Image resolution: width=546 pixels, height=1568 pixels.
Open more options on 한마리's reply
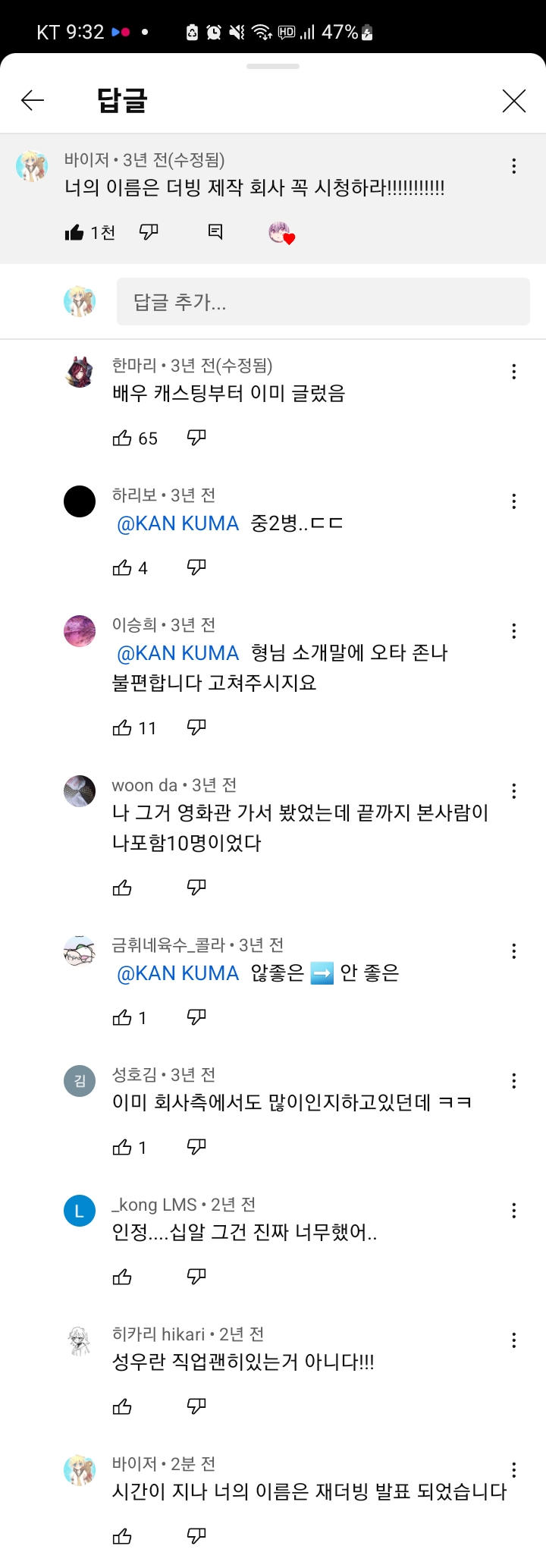point(514,371)
